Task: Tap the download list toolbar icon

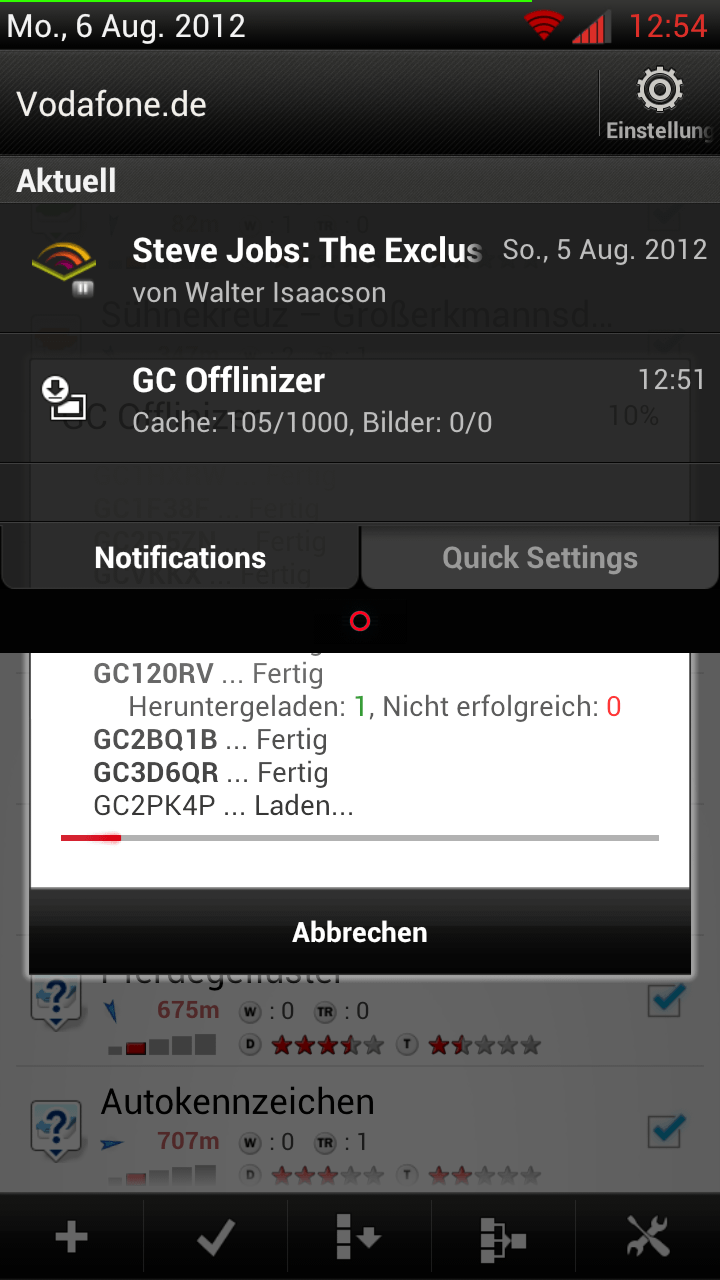Action: pyautogui.click(x=358, y=1238)
